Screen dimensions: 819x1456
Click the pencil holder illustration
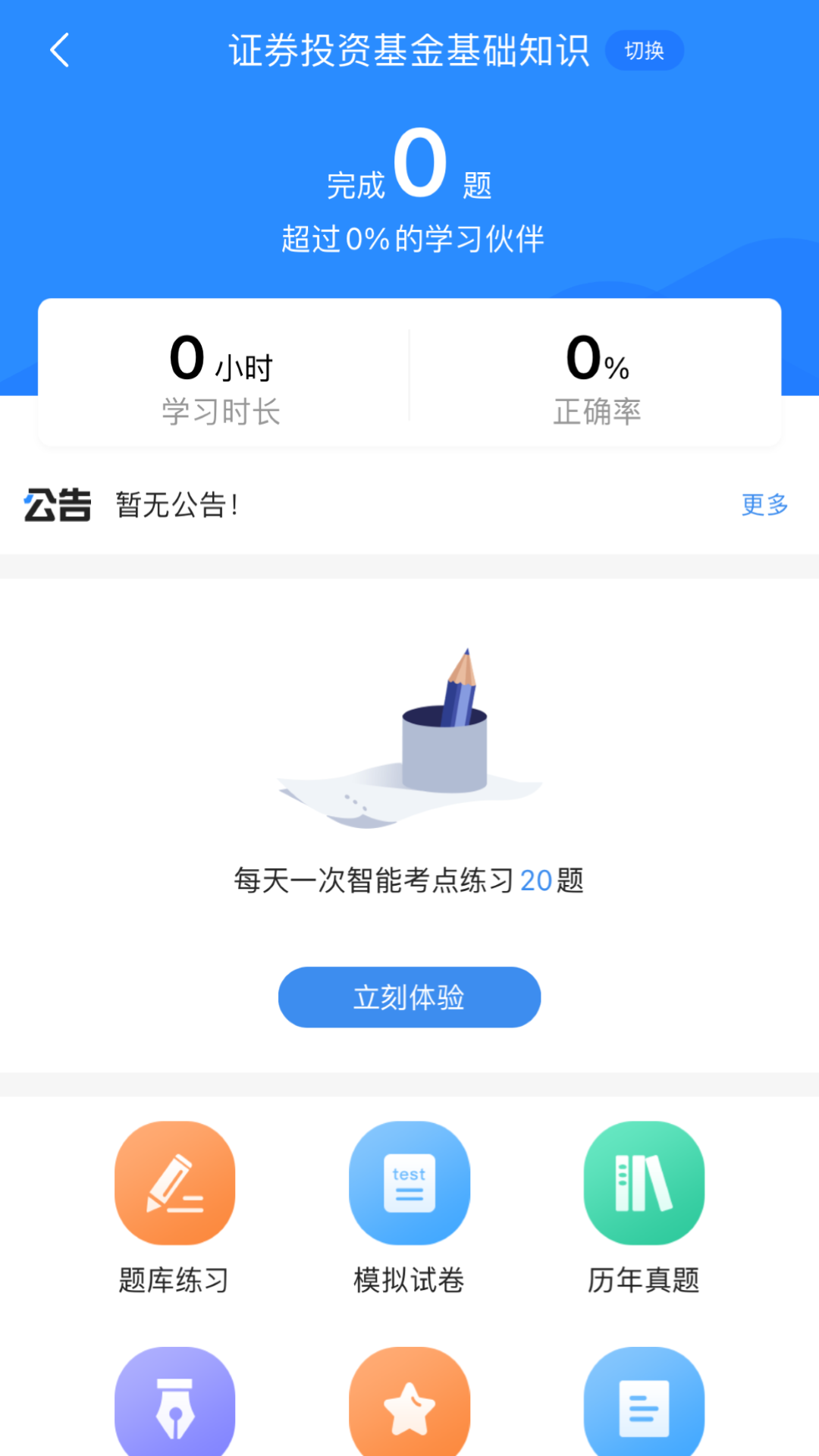pos(409,736)
